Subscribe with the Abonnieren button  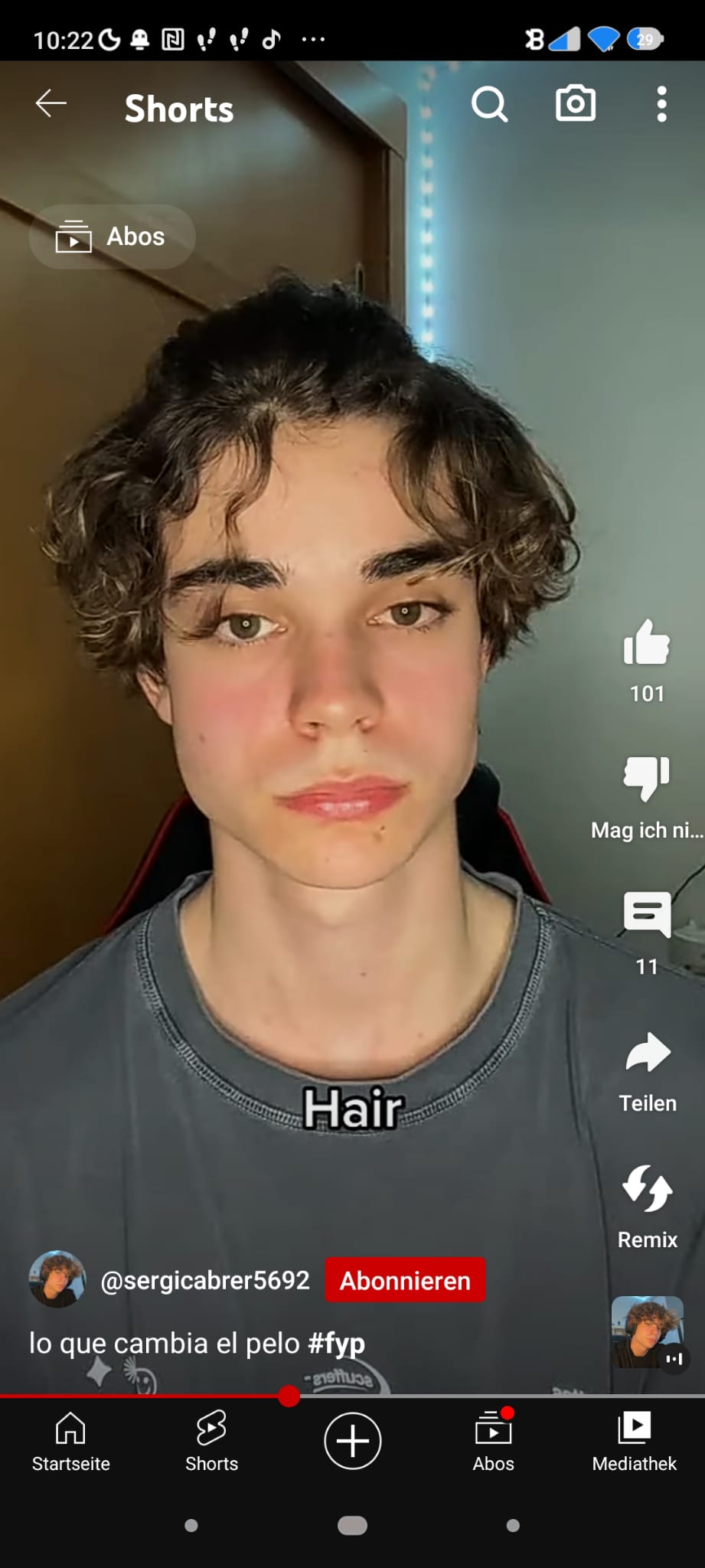pos(405,1280)
